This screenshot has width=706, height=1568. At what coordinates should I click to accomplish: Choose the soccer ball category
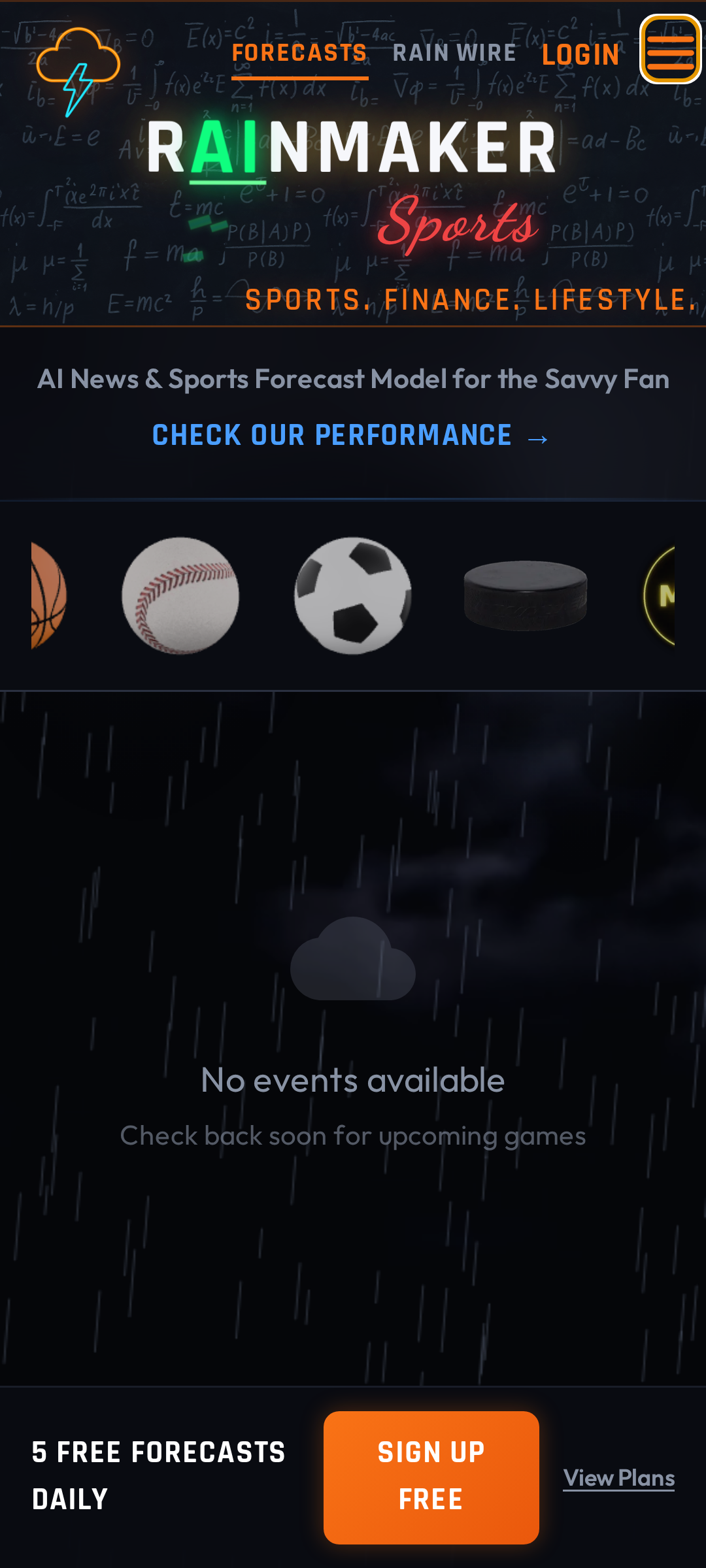353,595
